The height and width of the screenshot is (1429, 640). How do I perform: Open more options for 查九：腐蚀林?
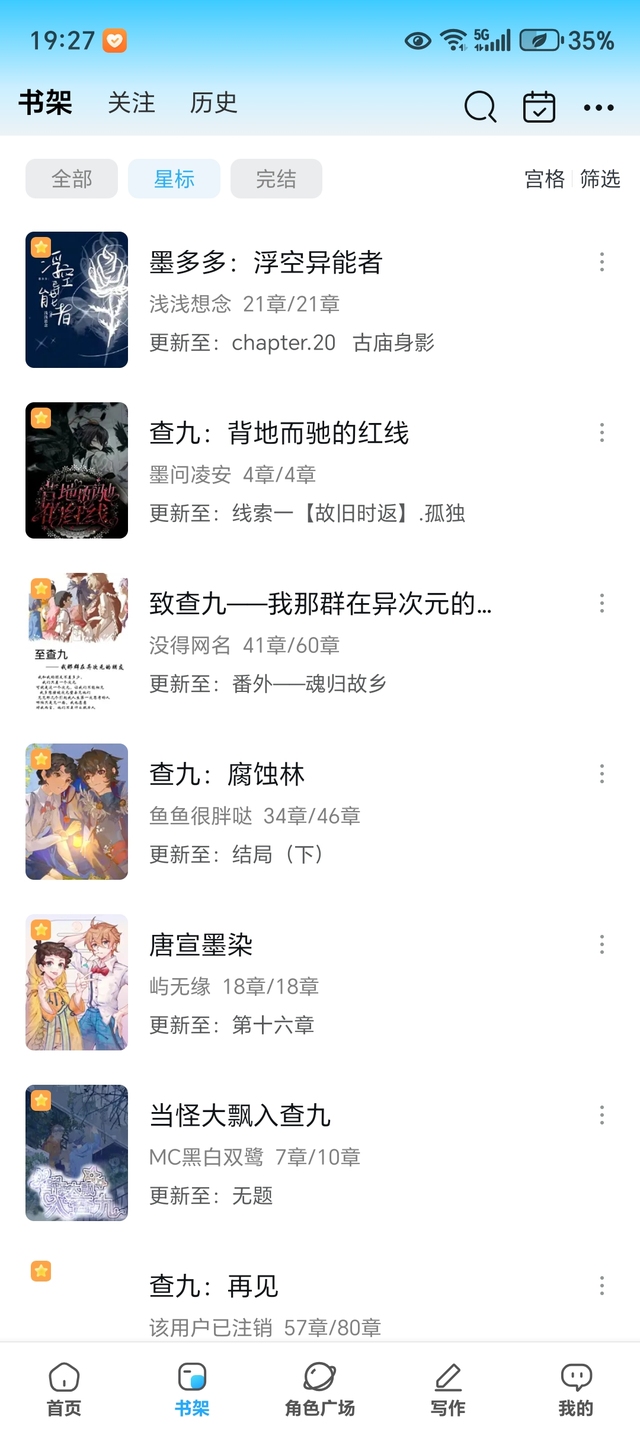tap(602, 774)
